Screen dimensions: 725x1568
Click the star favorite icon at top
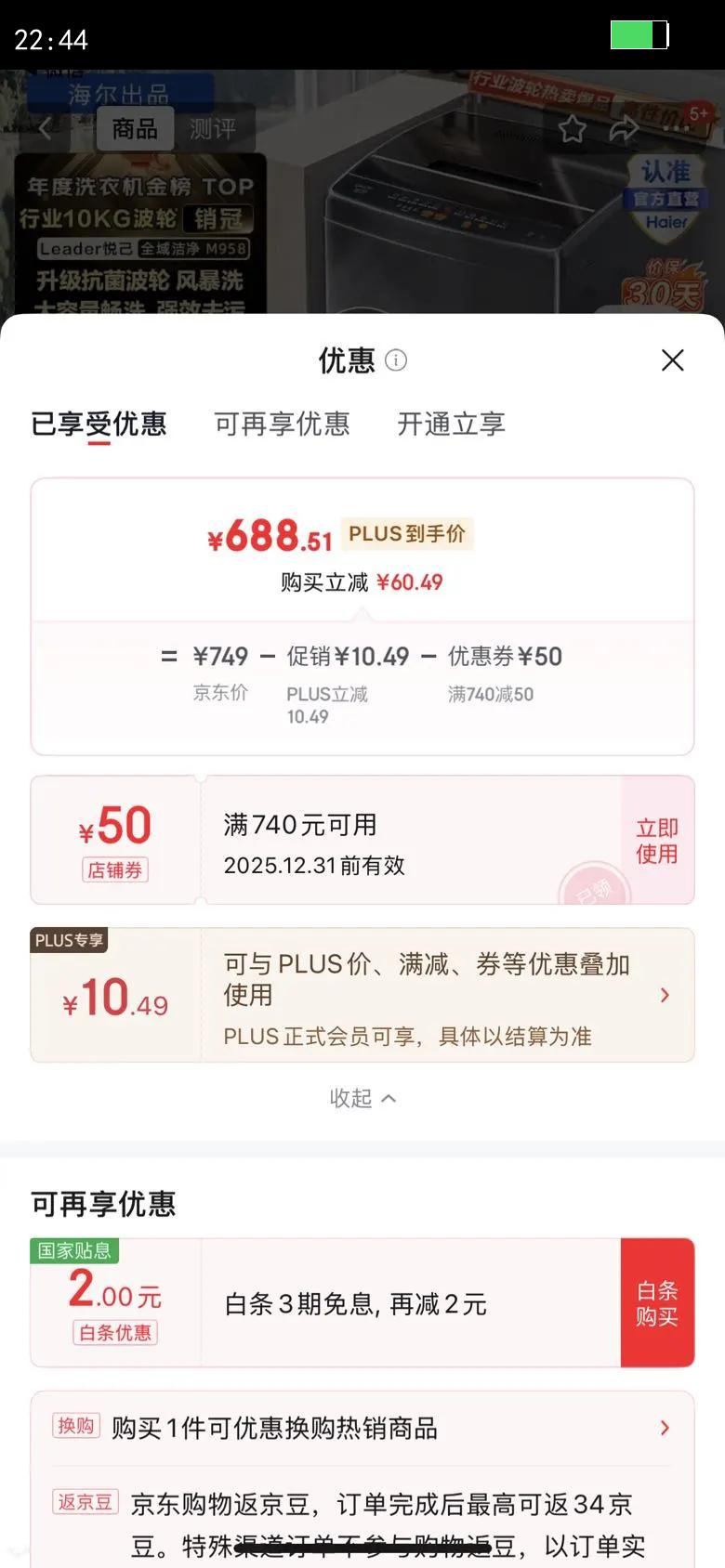573,130
